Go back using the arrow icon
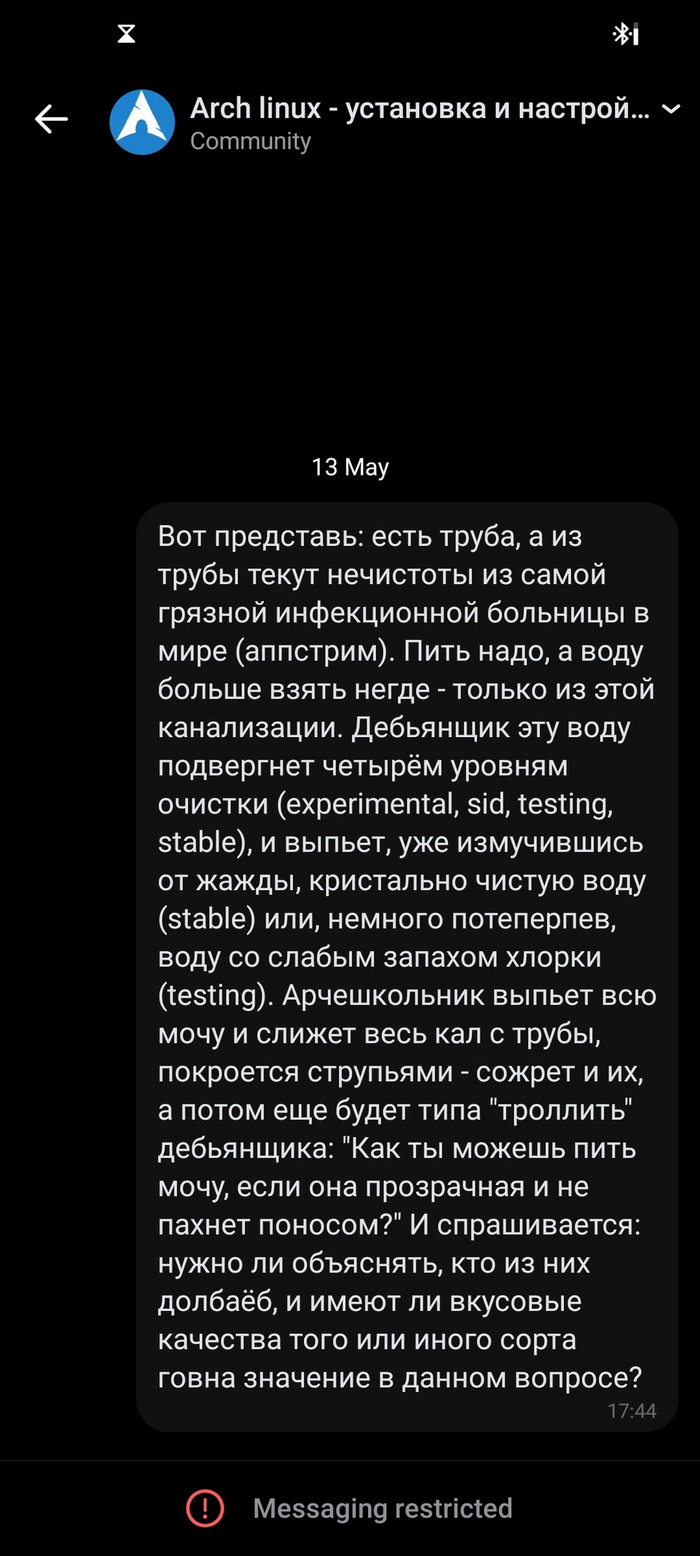This screenshot has height=1556, width=700. tap(51, 120)
